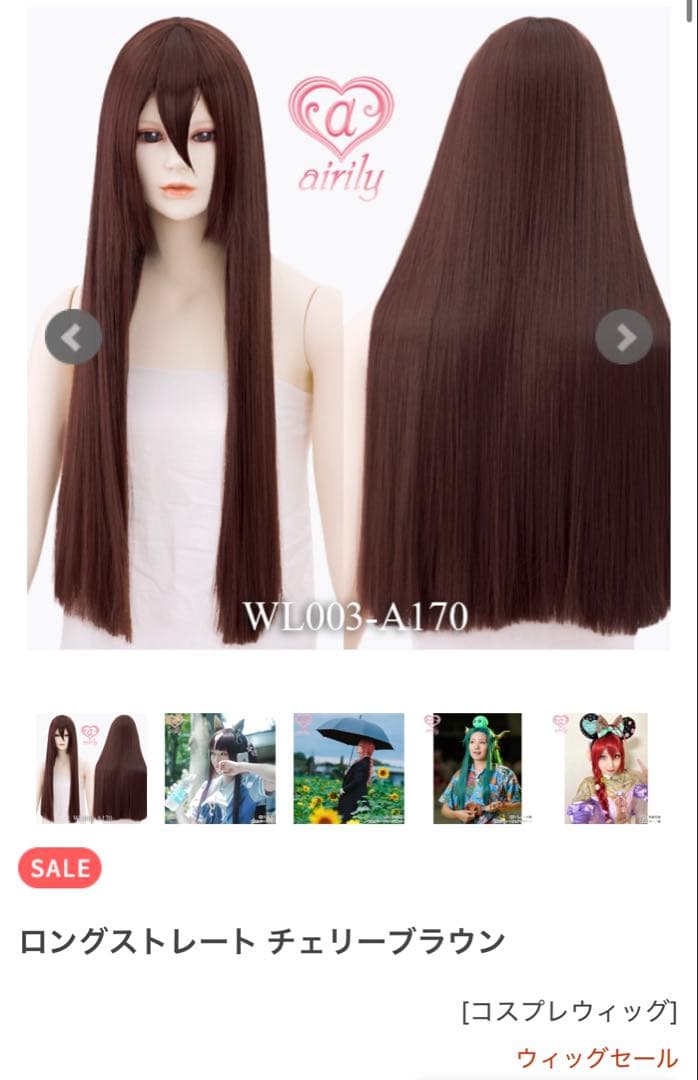This screenshot has width=698, height=1080.
Task: View the cat-ear cosplayer thumbnail
Action: point(220,768)
